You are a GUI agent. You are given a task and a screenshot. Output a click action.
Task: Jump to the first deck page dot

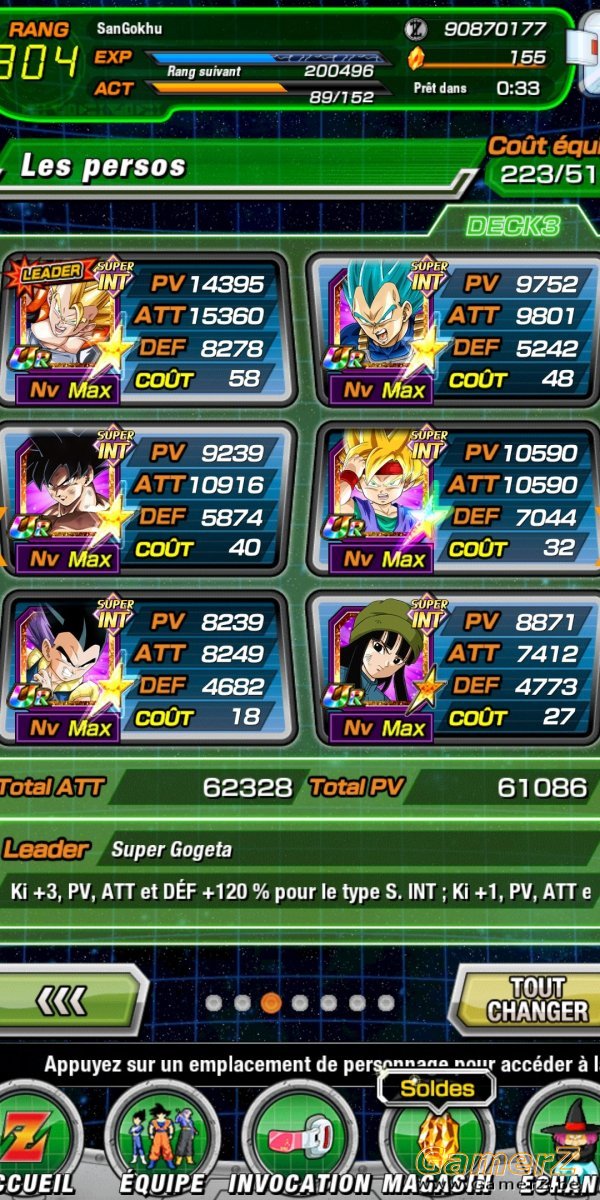(x=214, y=1002)
